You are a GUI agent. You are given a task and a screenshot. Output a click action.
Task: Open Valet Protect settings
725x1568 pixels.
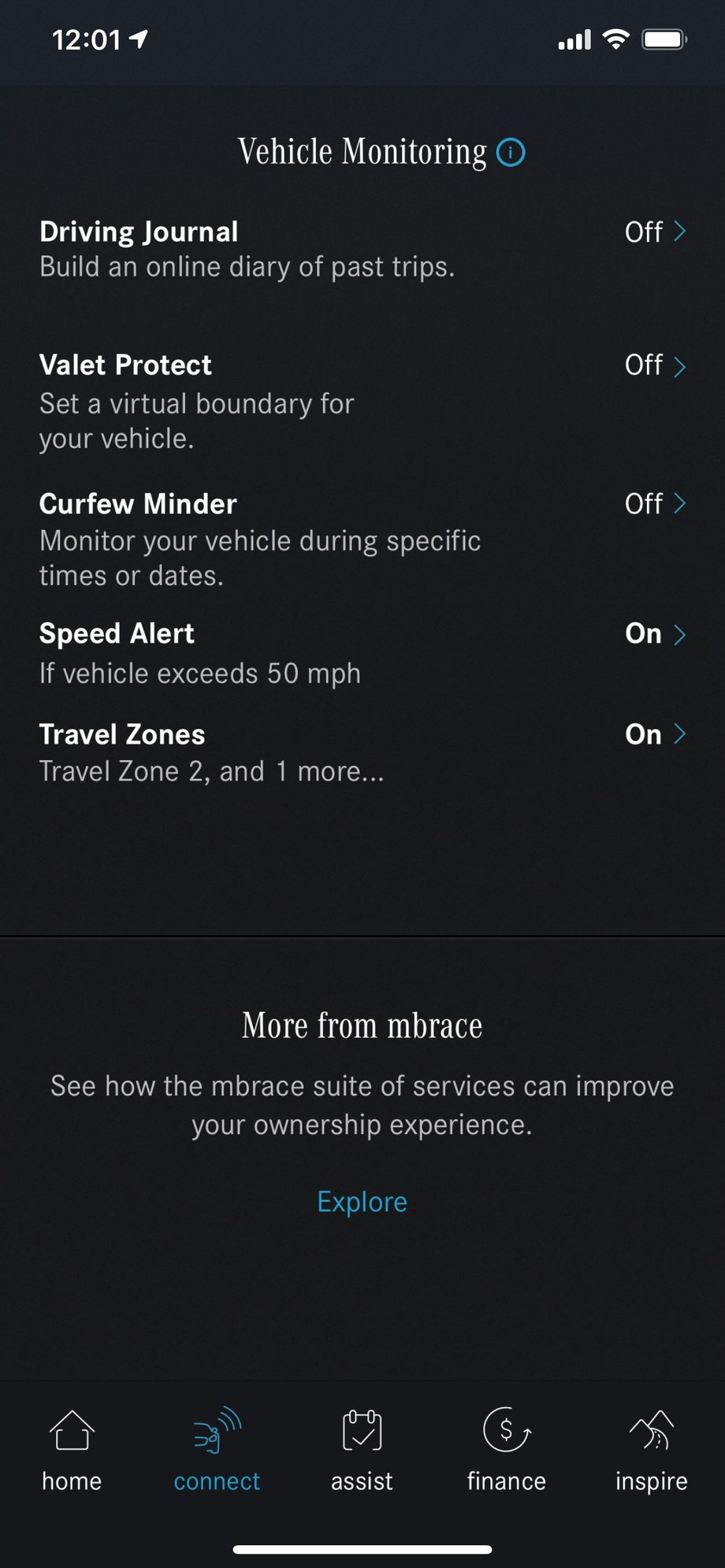pos(362,402)
